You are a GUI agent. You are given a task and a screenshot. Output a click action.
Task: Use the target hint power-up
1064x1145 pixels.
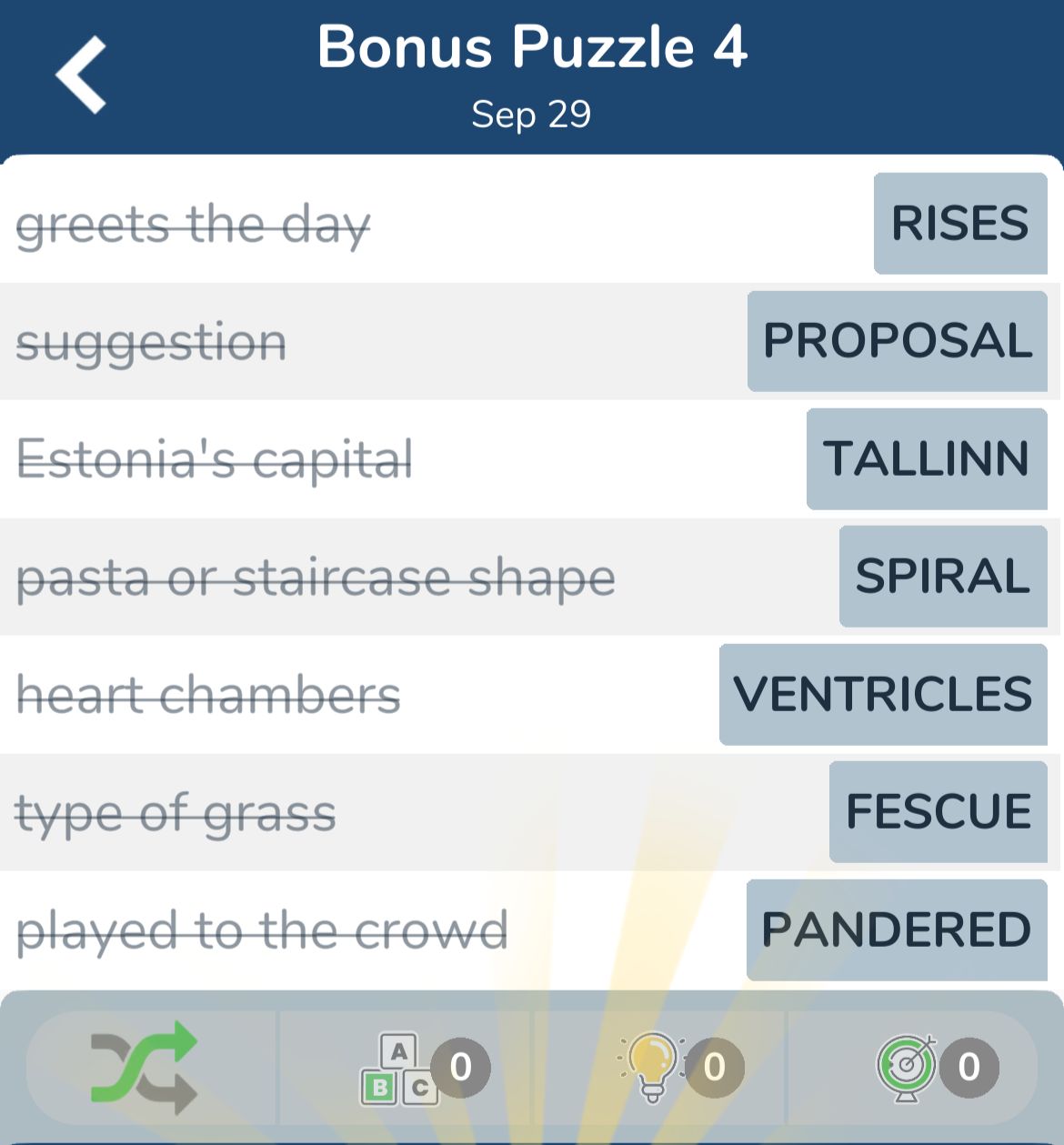[x=908, y=1068]
